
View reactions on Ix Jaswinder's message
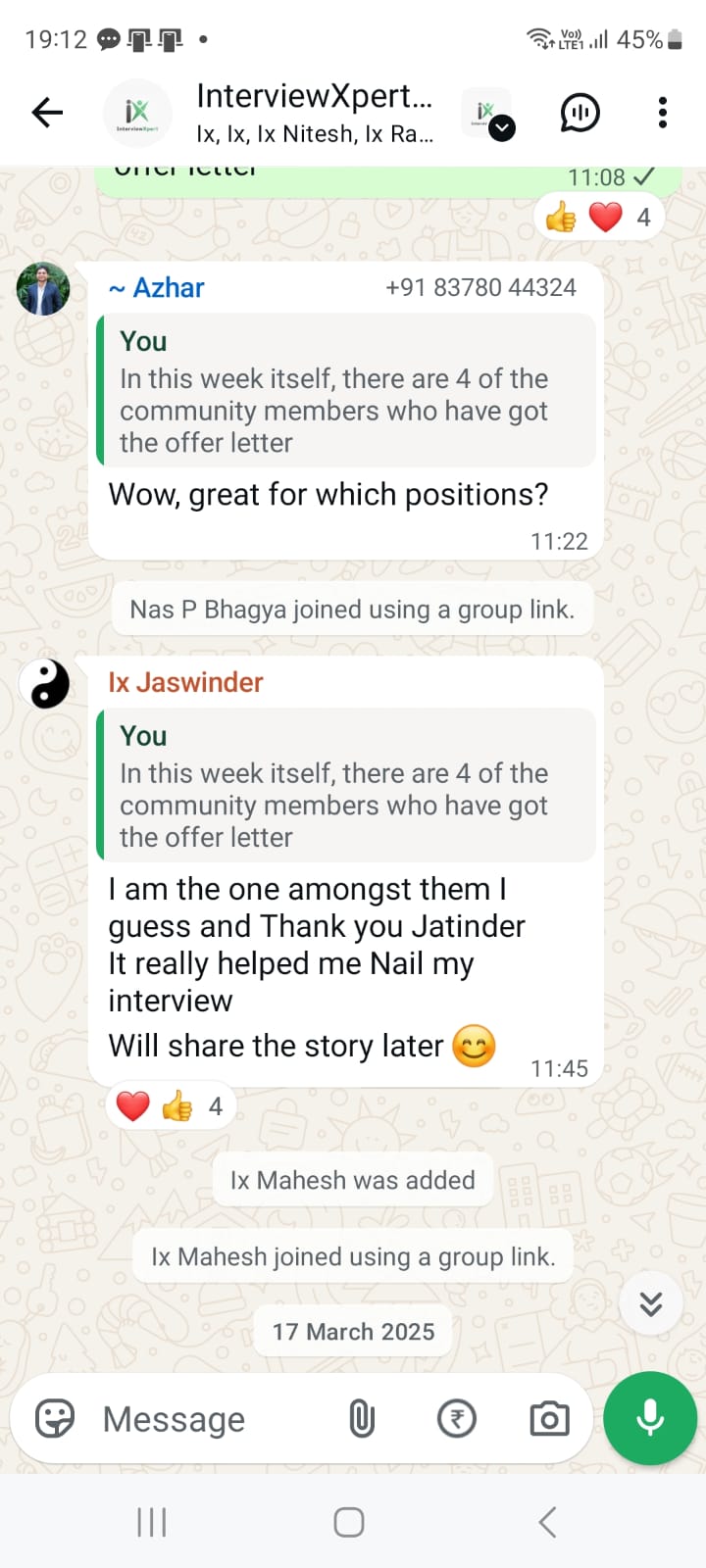pos(170,1106)
